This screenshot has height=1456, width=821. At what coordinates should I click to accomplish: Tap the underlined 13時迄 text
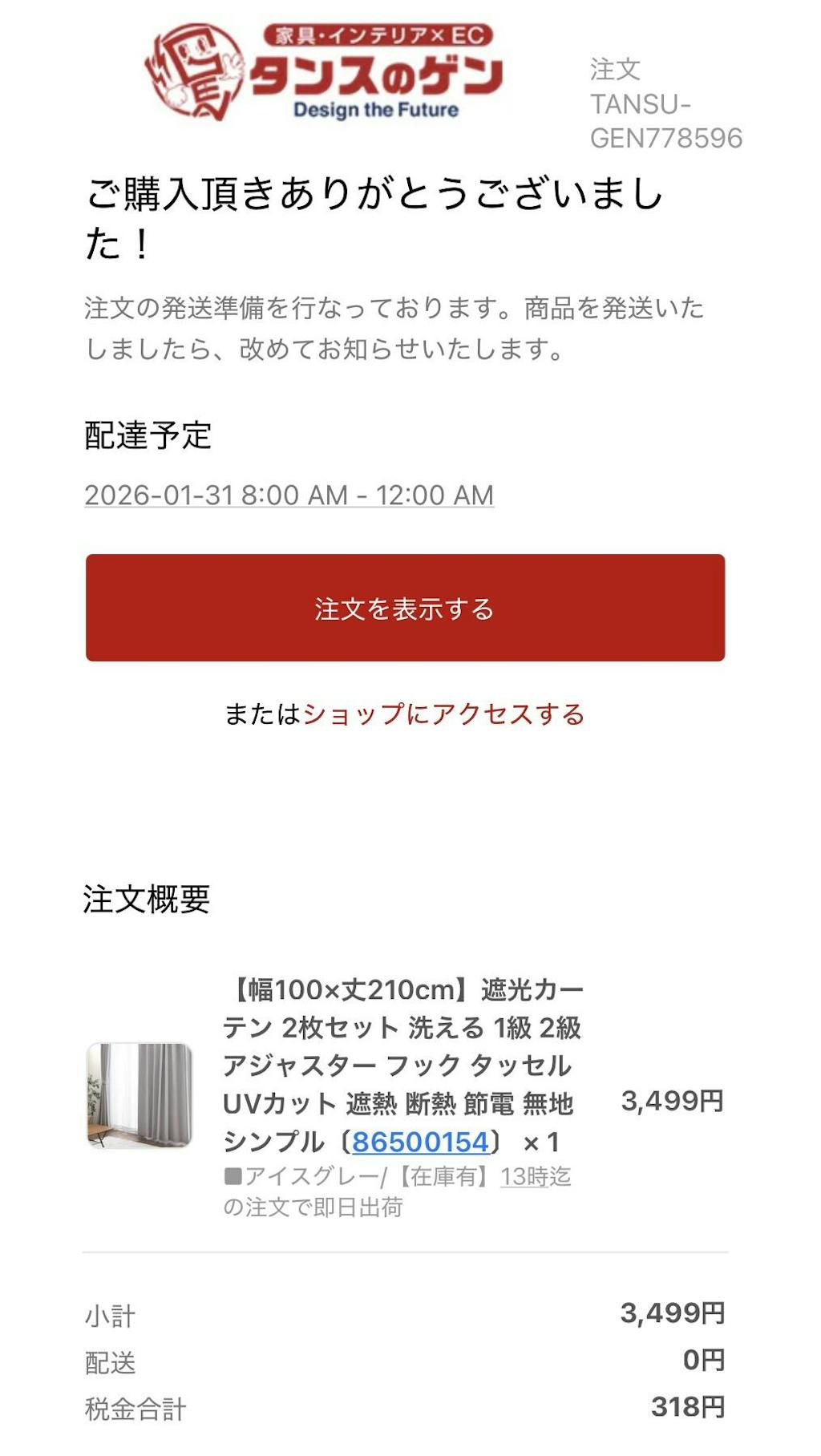coord(536,1176)
